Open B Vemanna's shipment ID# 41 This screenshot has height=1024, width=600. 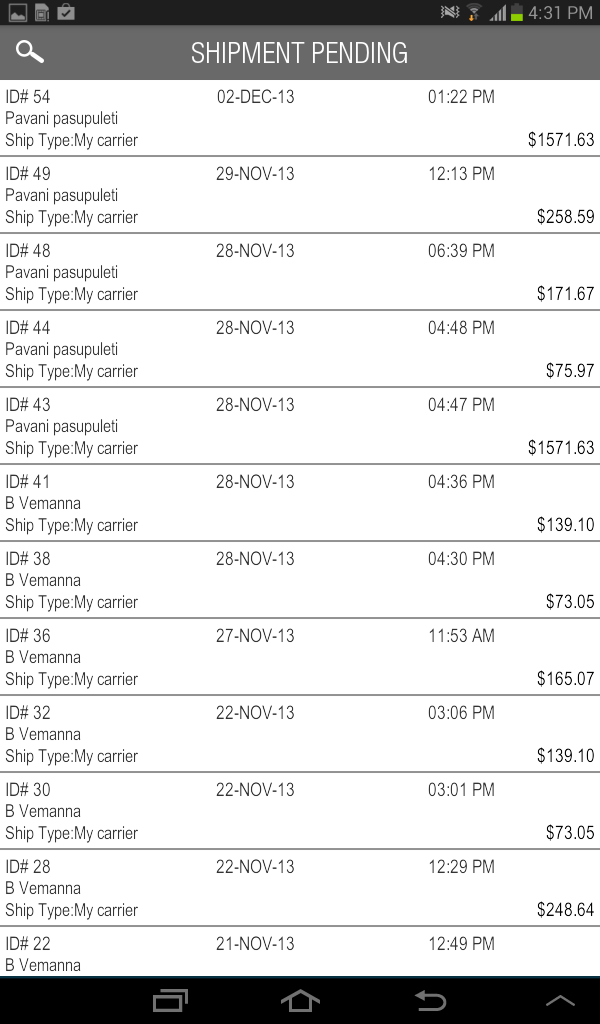[300, 504]
